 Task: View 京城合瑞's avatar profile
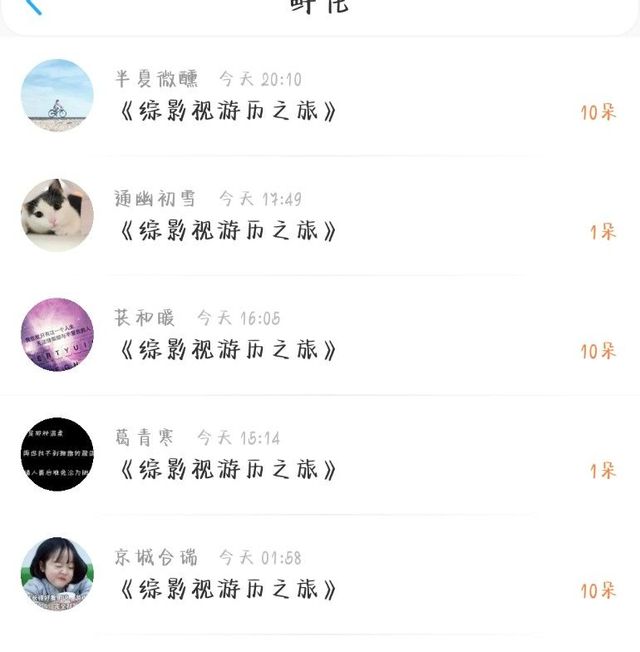pos(57,574)
